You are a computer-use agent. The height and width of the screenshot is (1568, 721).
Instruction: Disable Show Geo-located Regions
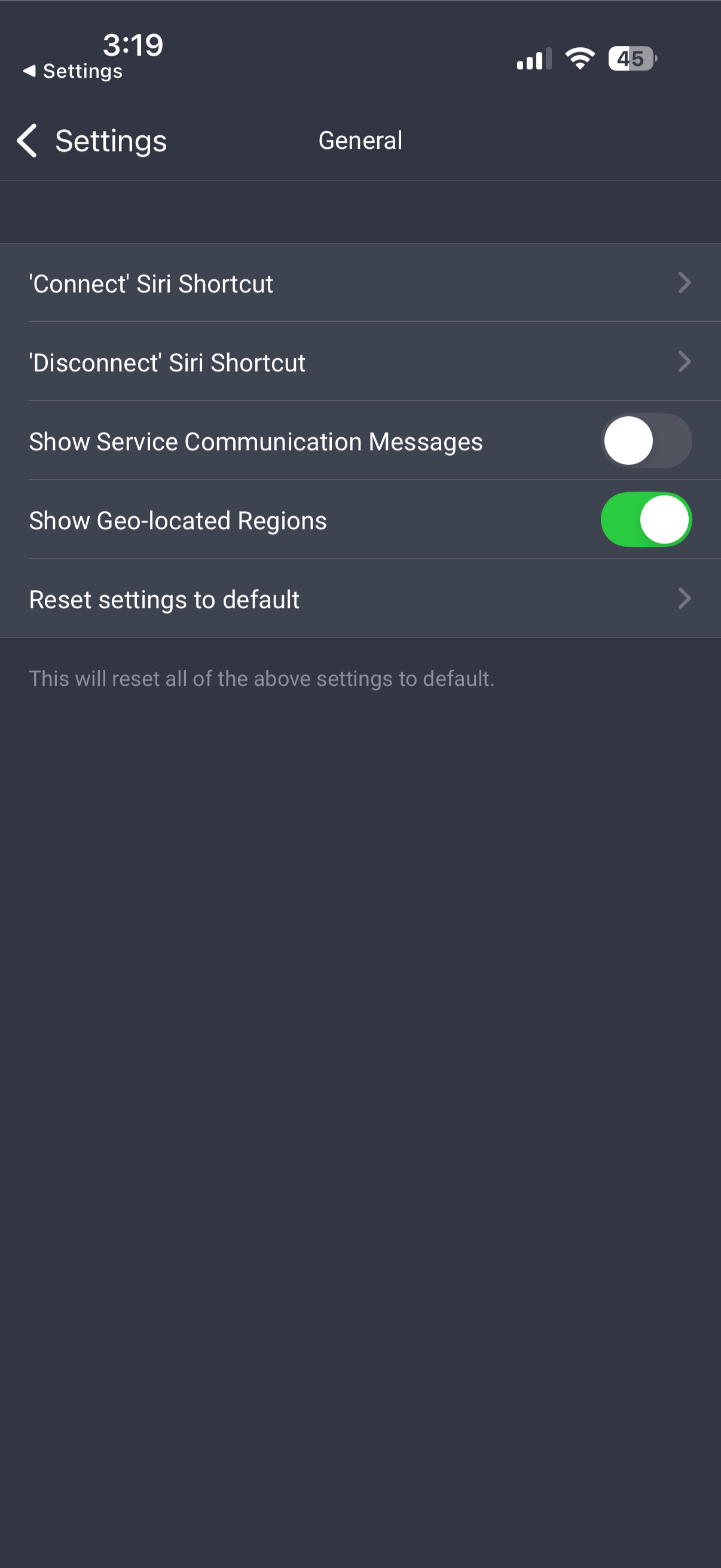click(646, 519)
